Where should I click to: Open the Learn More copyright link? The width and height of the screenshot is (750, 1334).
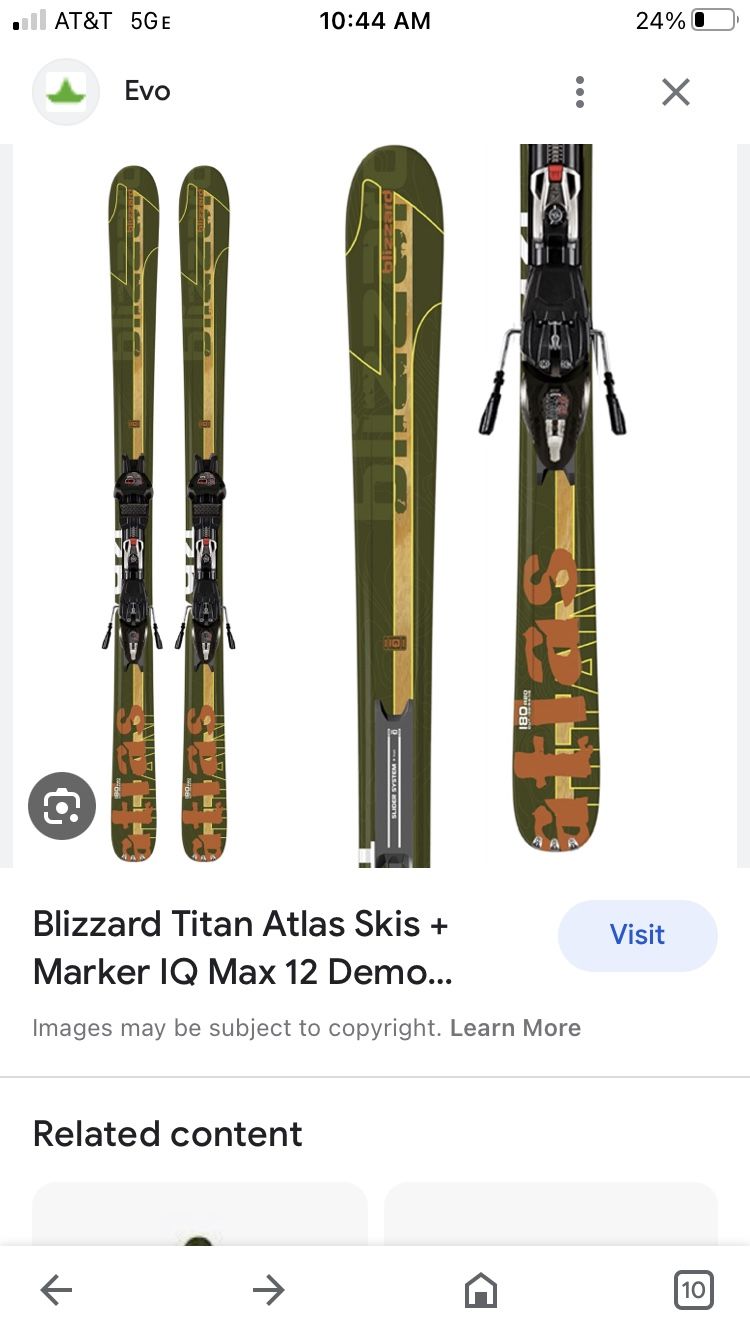coord(515,1028)
